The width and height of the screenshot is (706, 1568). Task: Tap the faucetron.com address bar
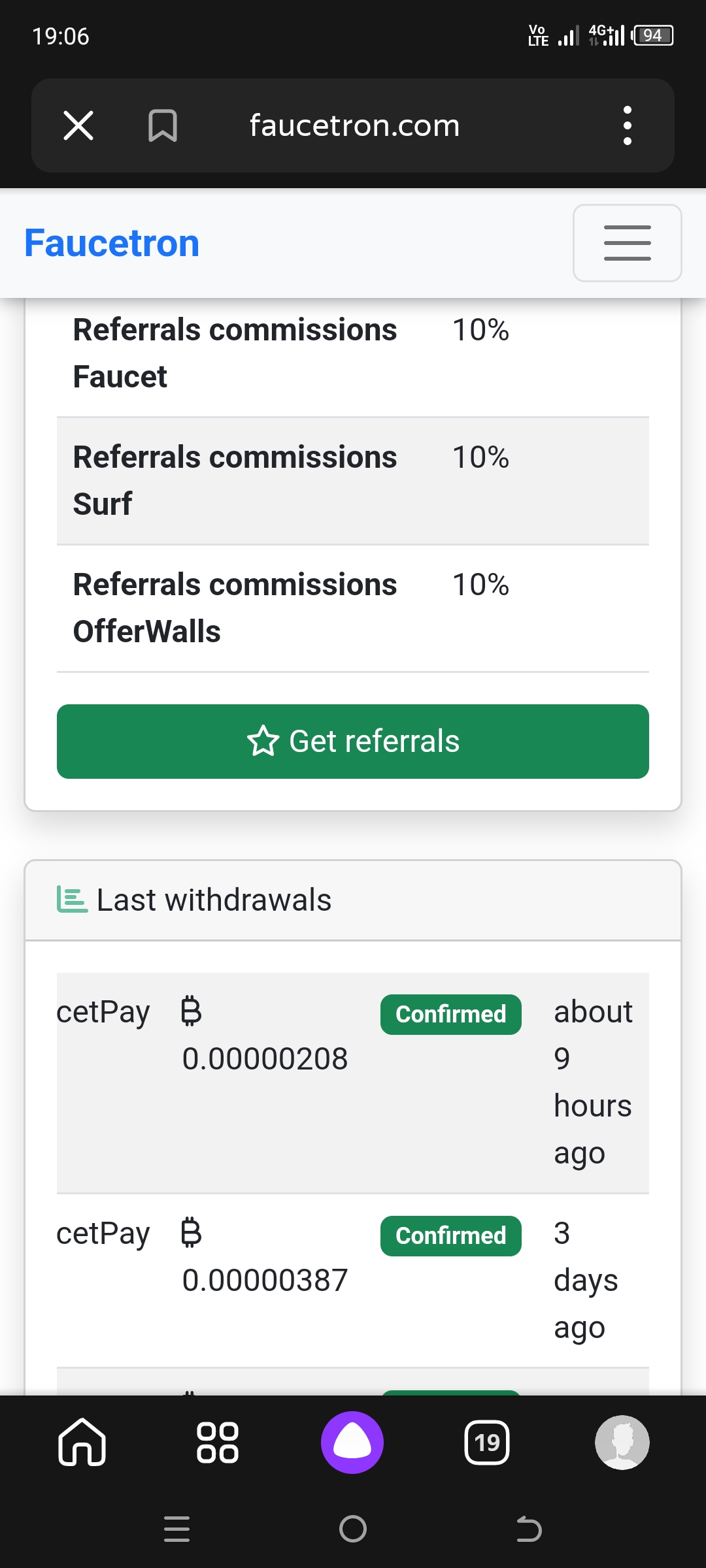[354, 125]
